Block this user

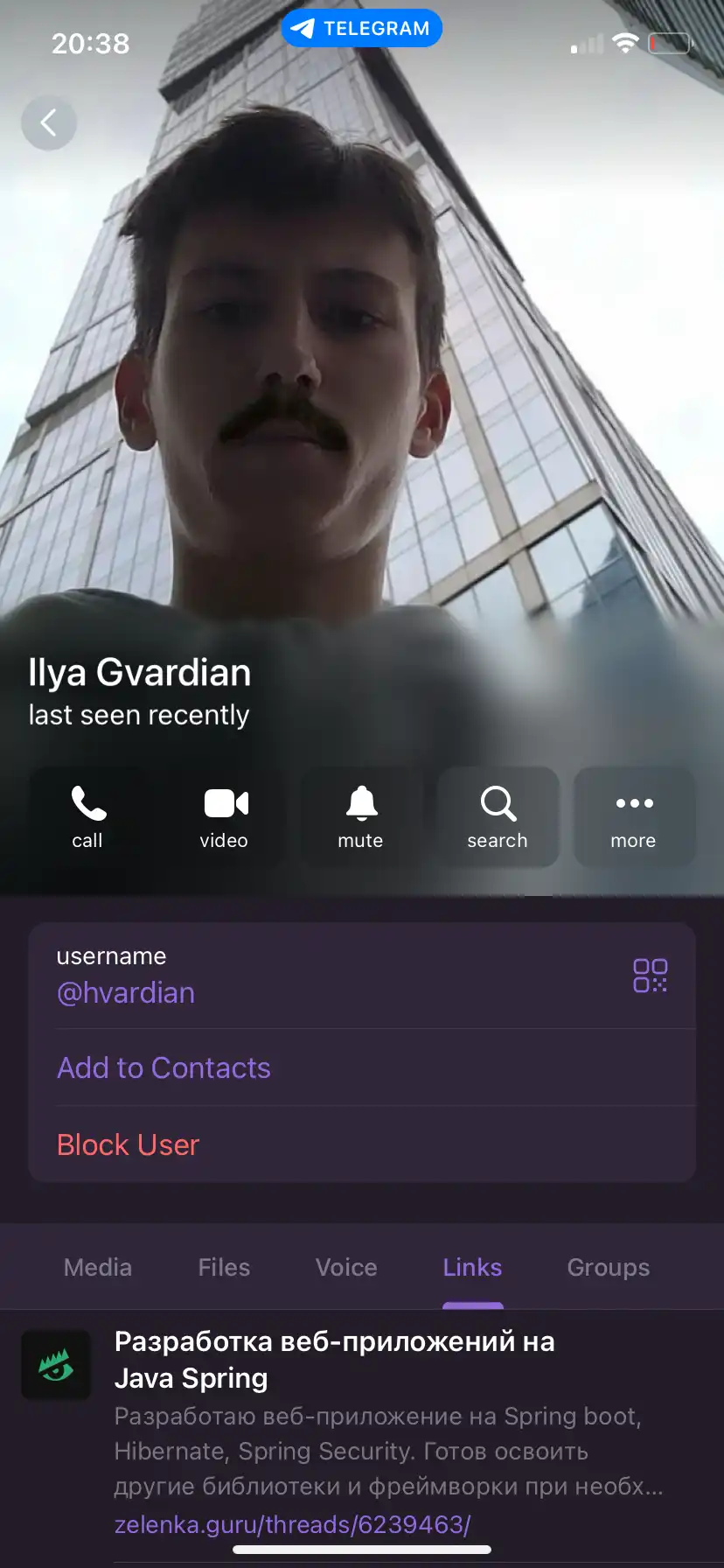pyautogui.click(x=129, y=1144)
